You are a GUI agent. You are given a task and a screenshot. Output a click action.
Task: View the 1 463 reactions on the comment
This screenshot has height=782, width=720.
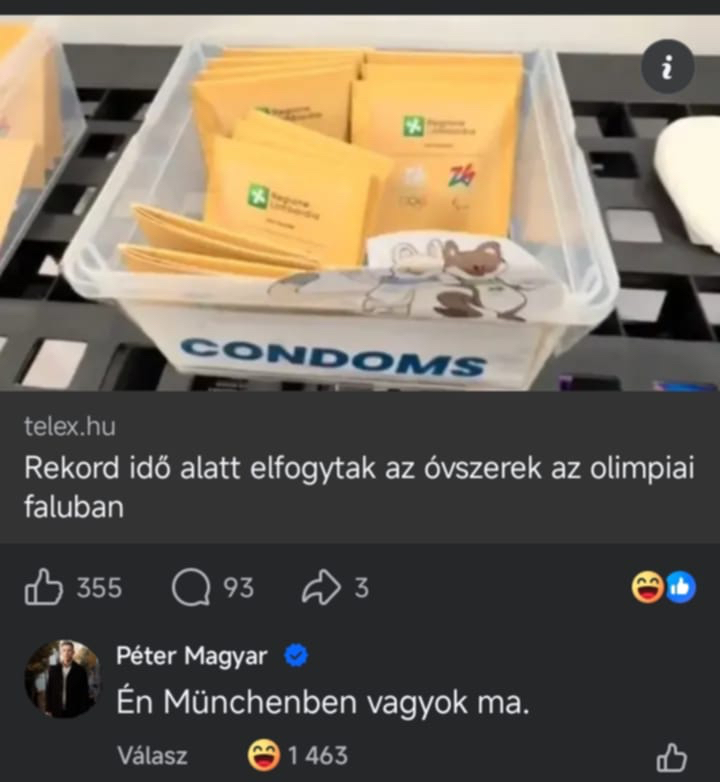297,757
